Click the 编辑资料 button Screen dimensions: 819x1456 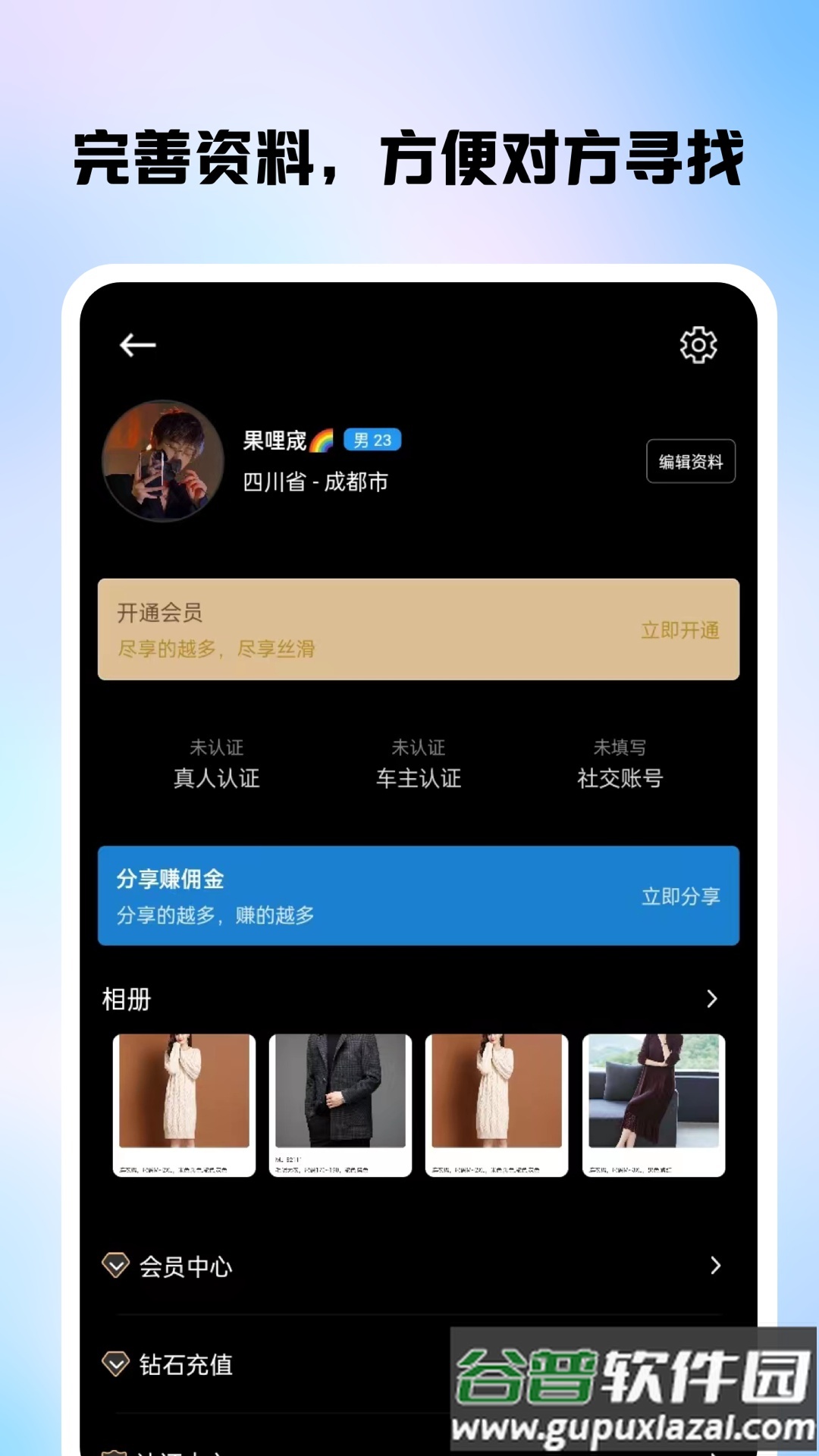click(x=690, y=460)
